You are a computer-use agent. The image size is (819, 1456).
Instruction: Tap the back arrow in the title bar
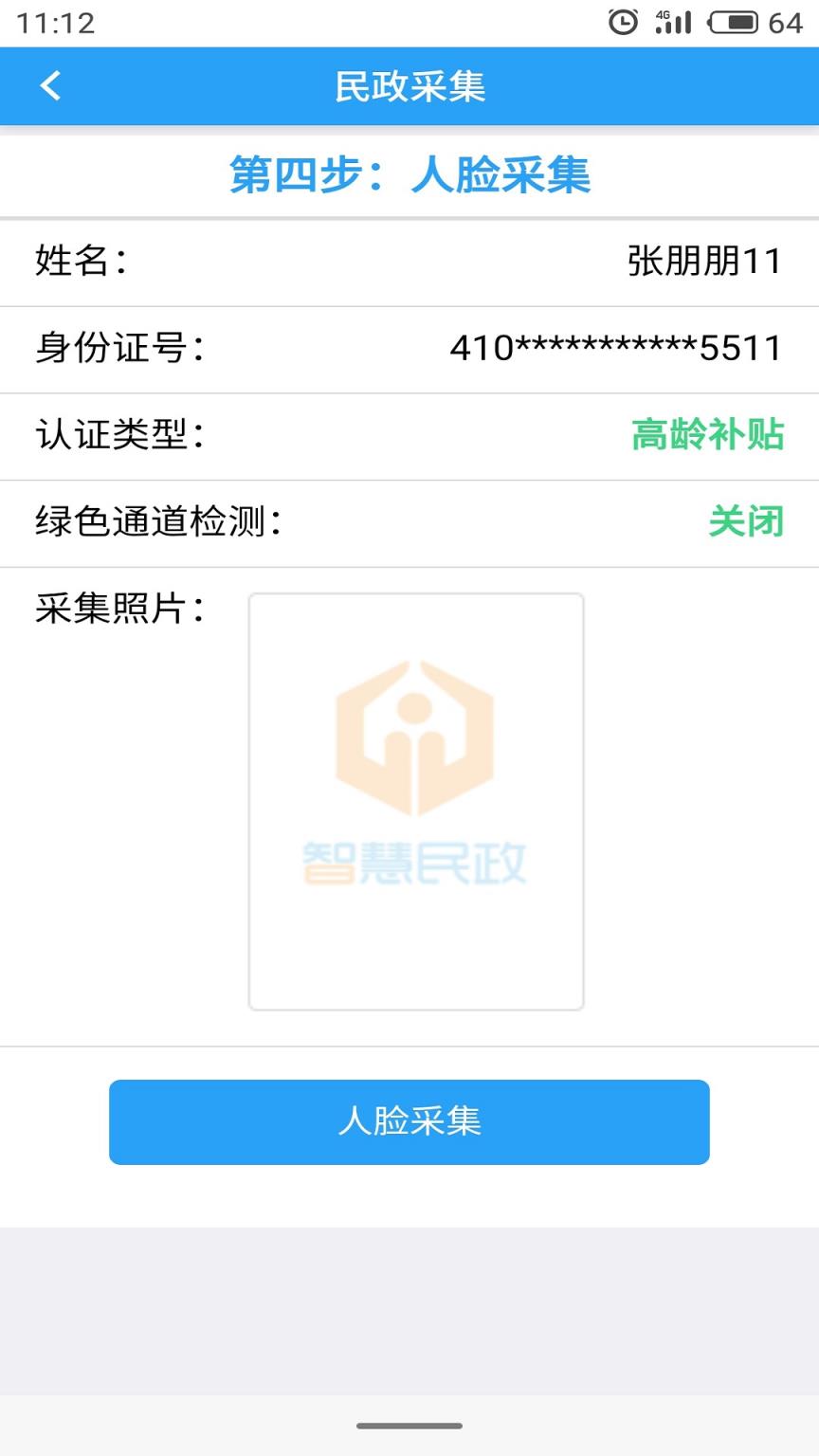[49, 85]
